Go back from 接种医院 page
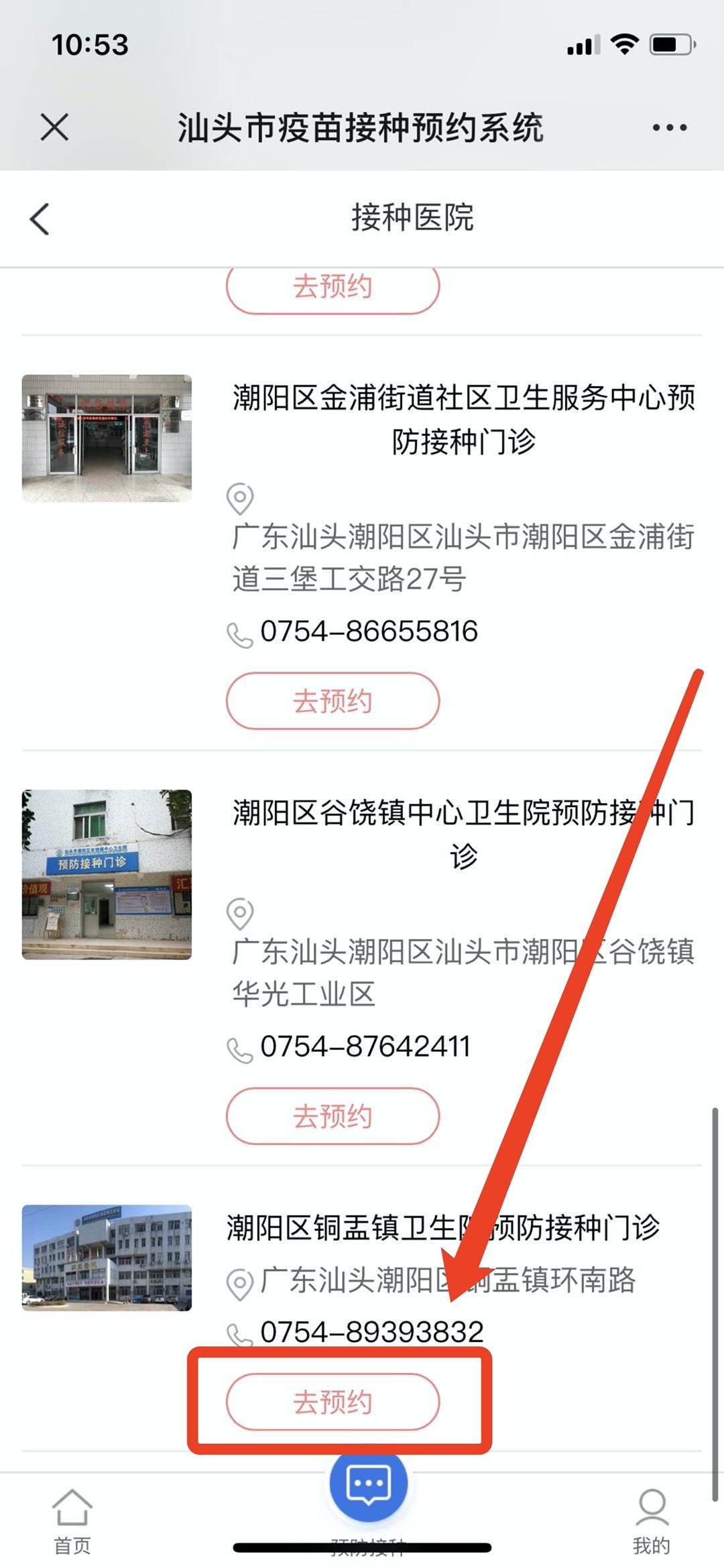Screen dimensions: 724x1568 pyautogui.click(x=40, y=219)
